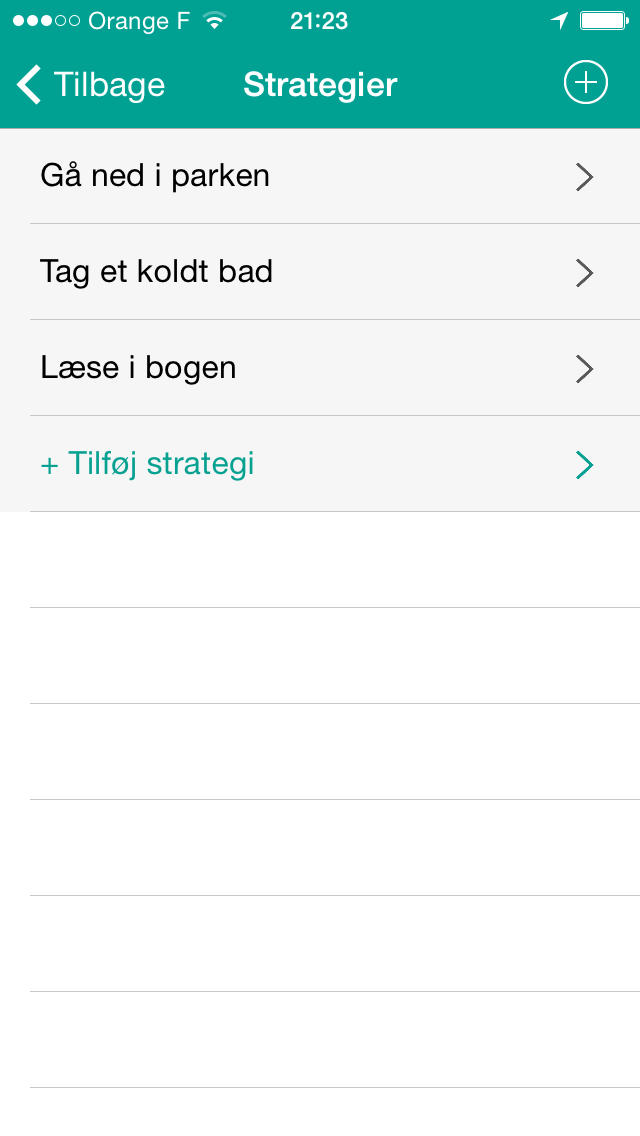
Task: Select the '+ Tilføj strategi' row
Action: pyautogui.click(x=320, y=464)
